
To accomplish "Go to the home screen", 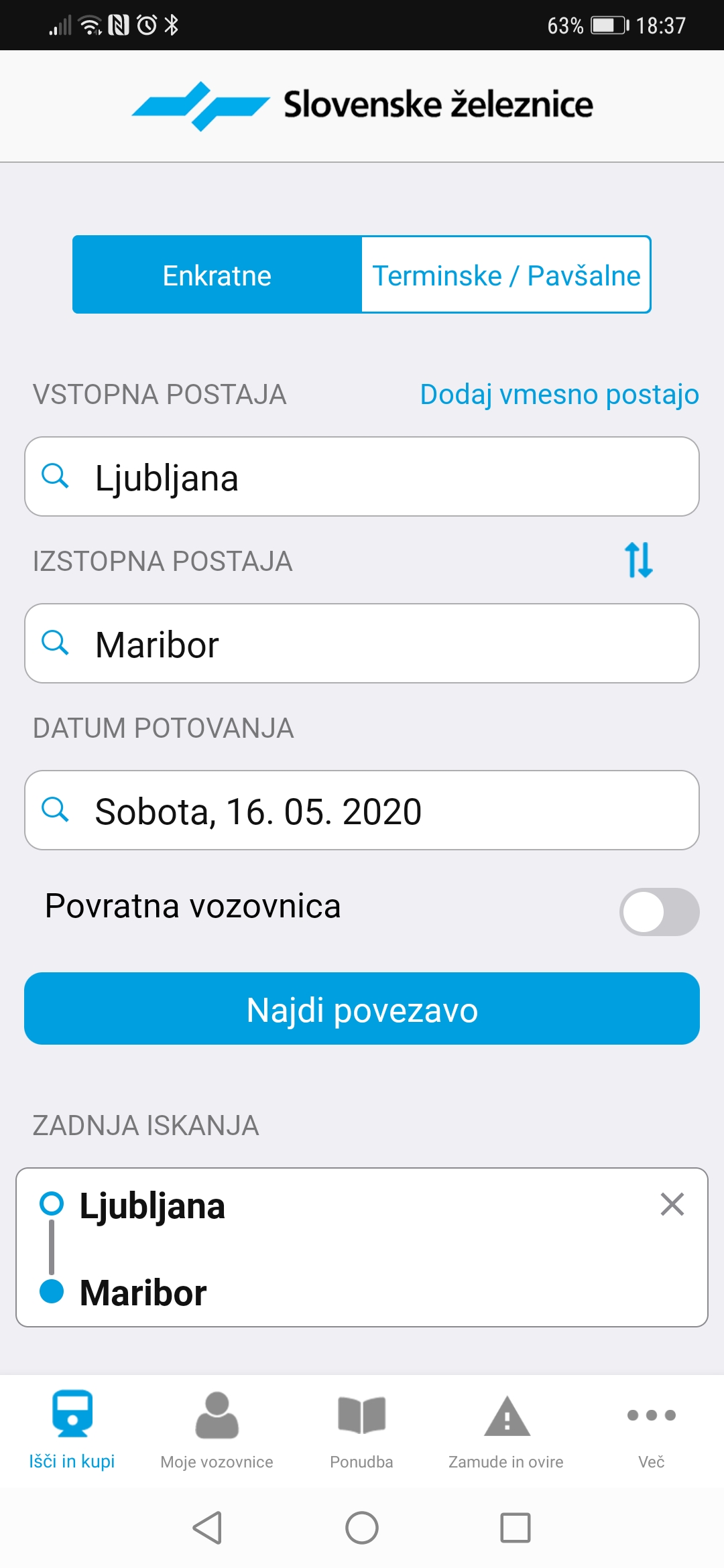I will pos(362,1528).
